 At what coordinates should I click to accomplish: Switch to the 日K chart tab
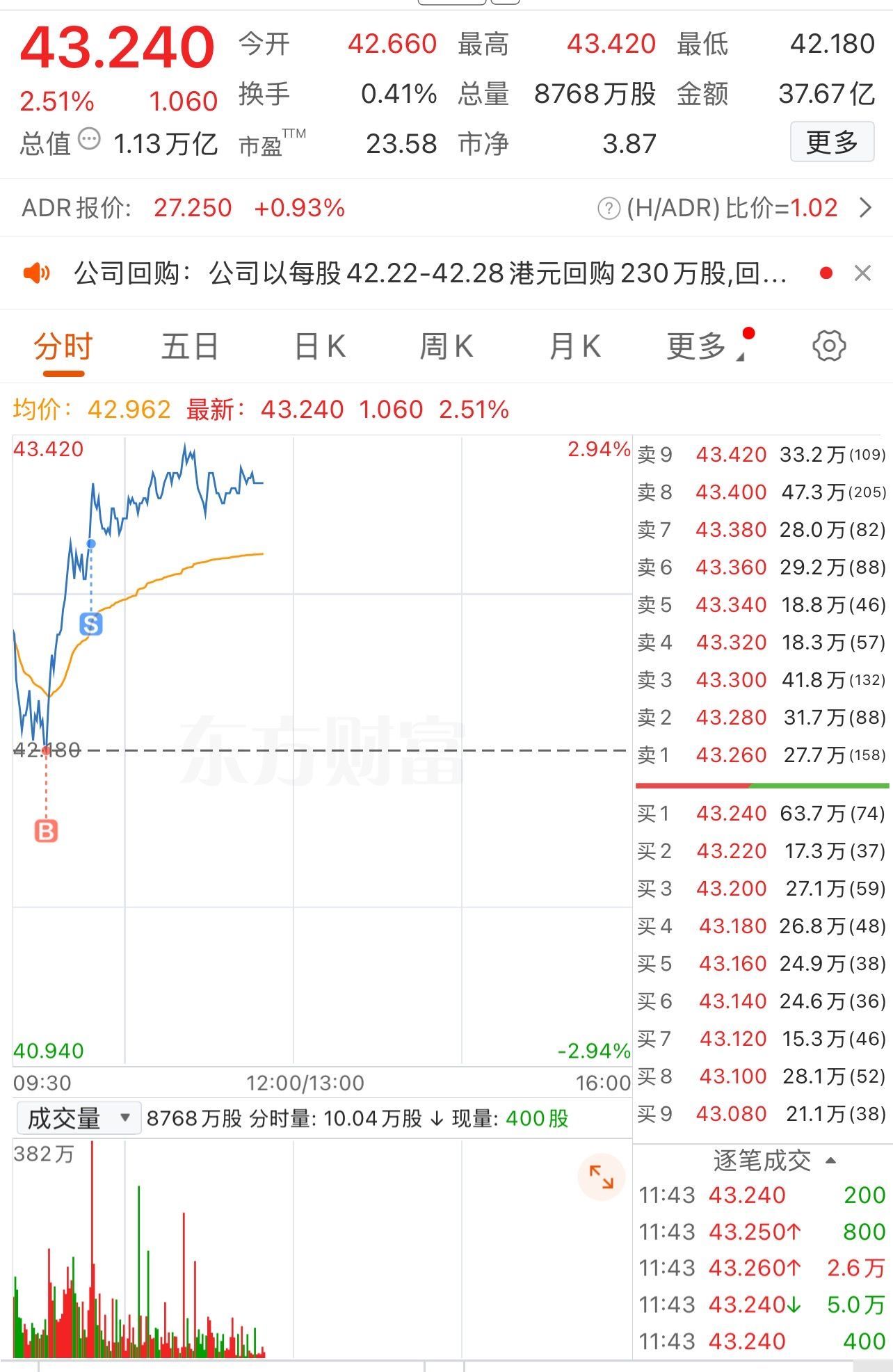(320, 347)
